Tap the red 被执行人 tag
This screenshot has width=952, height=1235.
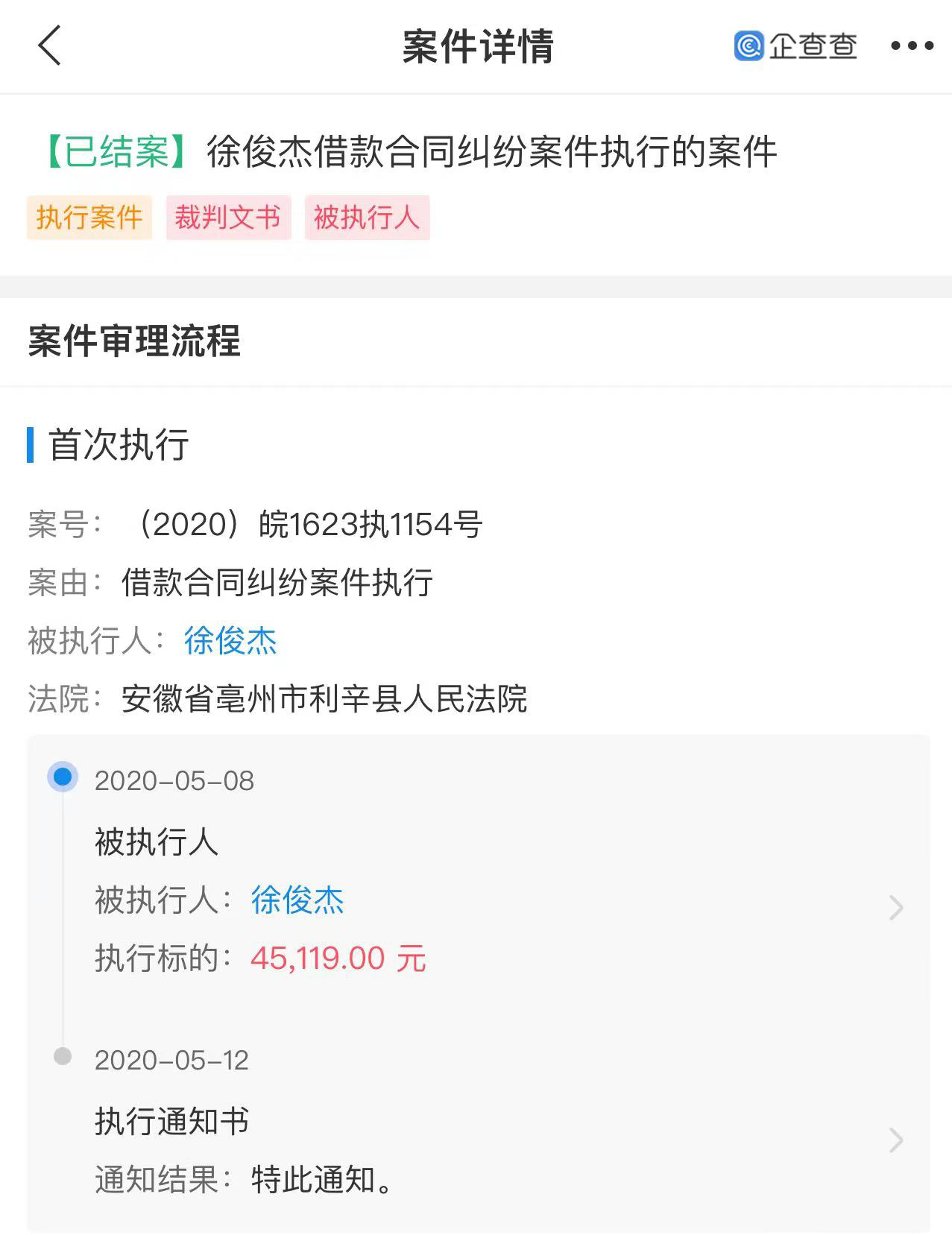(x=367, y=218)
